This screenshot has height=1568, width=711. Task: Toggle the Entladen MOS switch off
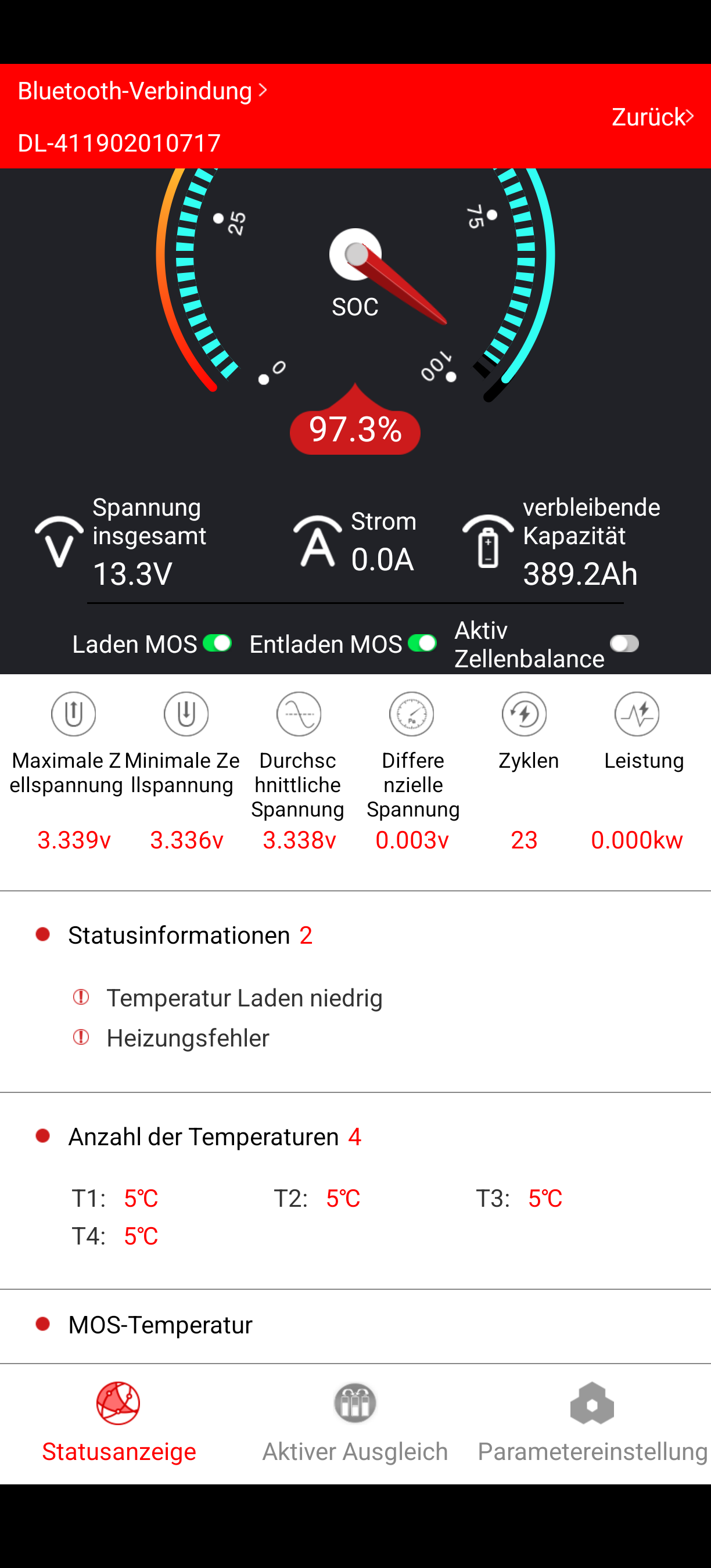422,643
